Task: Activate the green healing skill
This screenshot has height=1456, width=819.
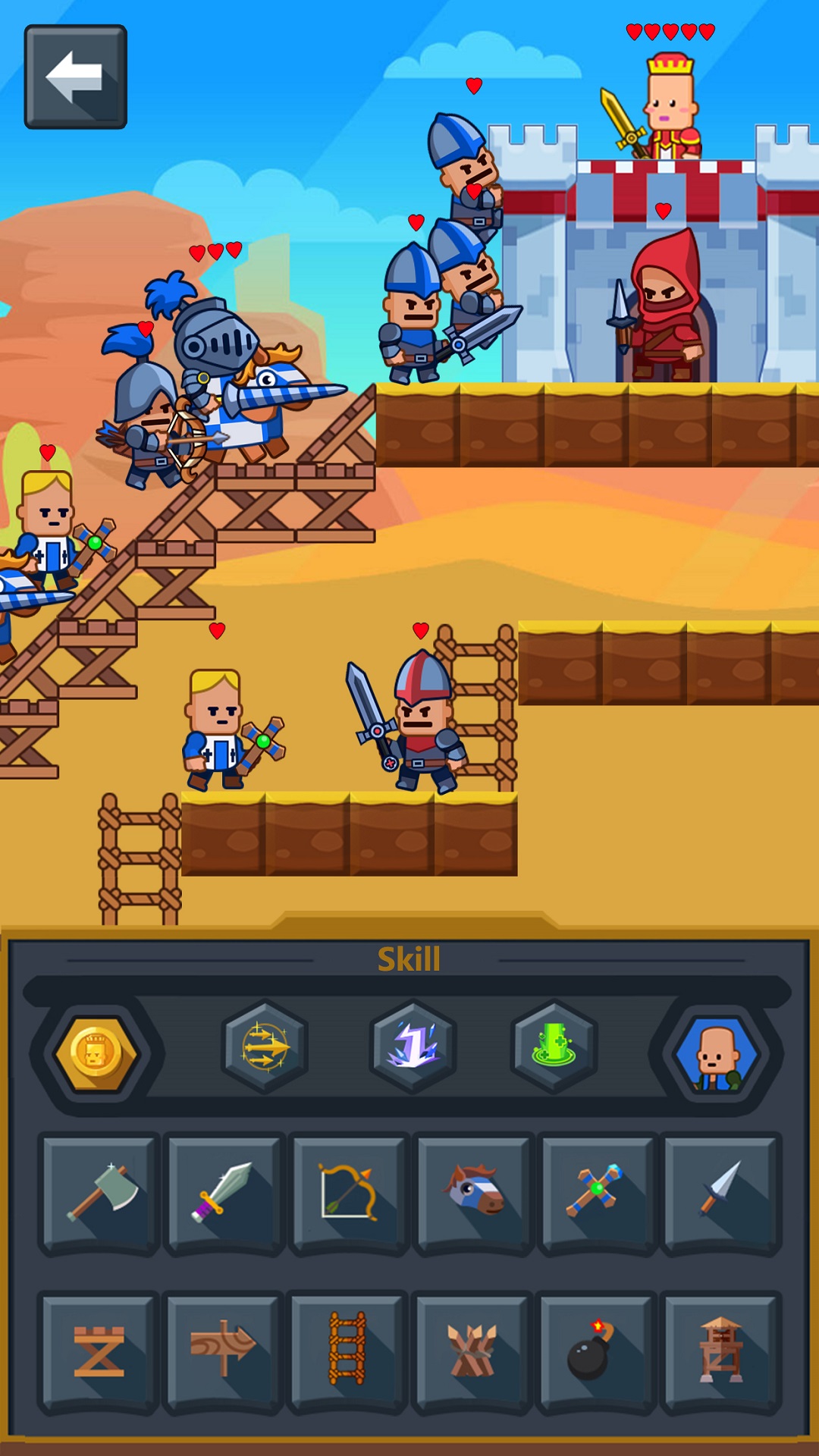Action: pos(554,1047)
